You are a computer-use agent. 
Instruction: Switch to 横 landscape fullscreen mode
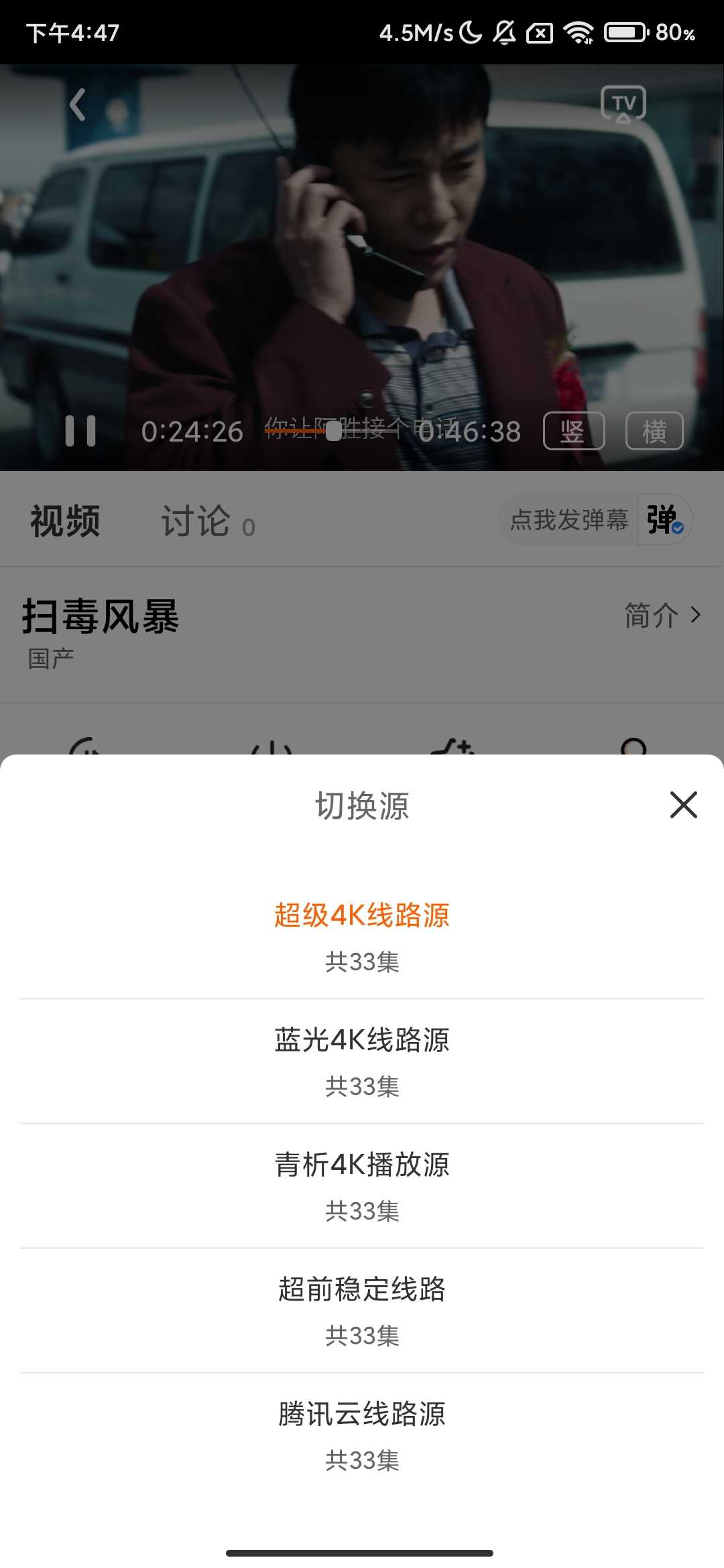point(654,431)
